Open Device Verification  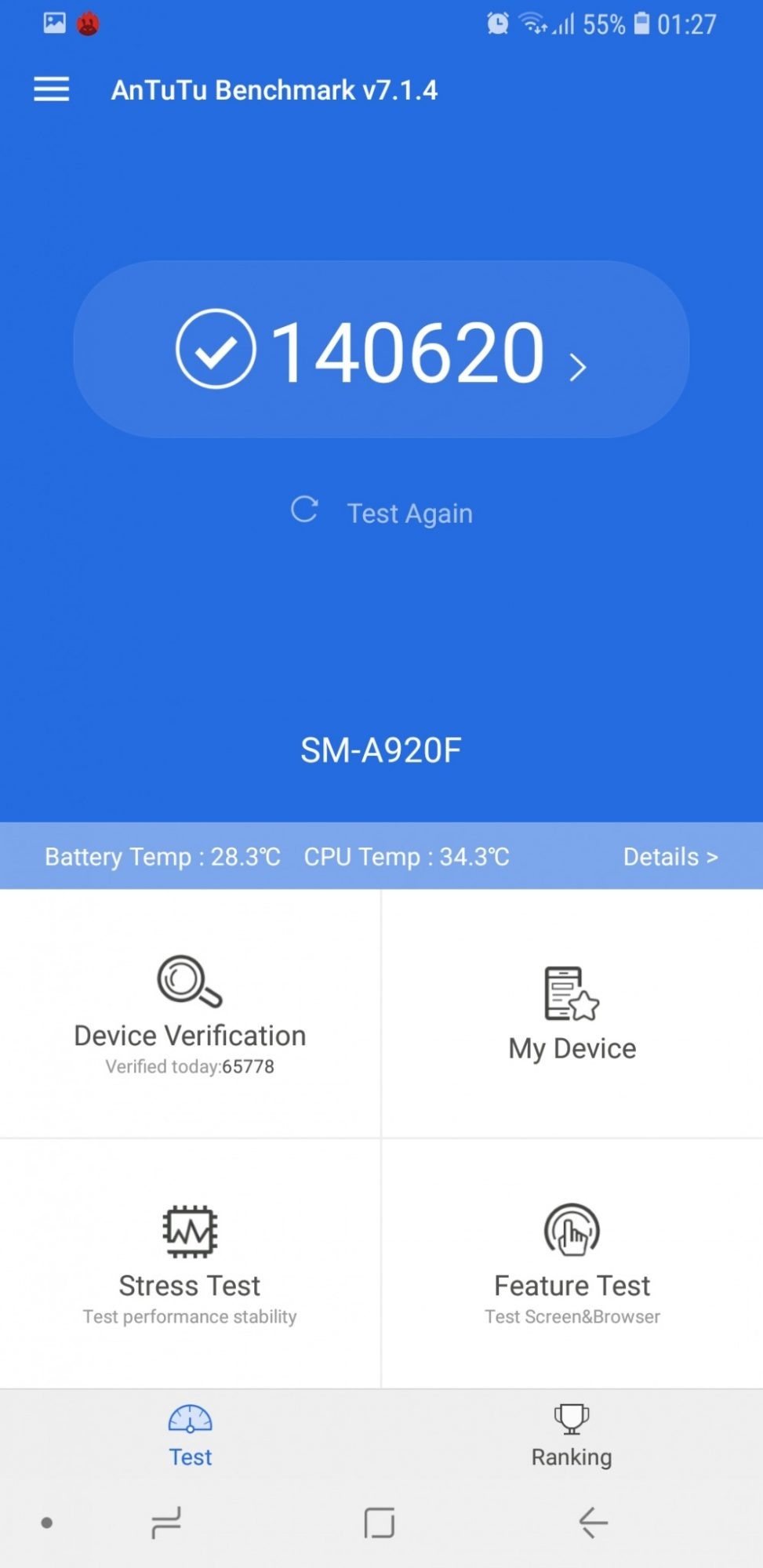(x=190, y=1013)
